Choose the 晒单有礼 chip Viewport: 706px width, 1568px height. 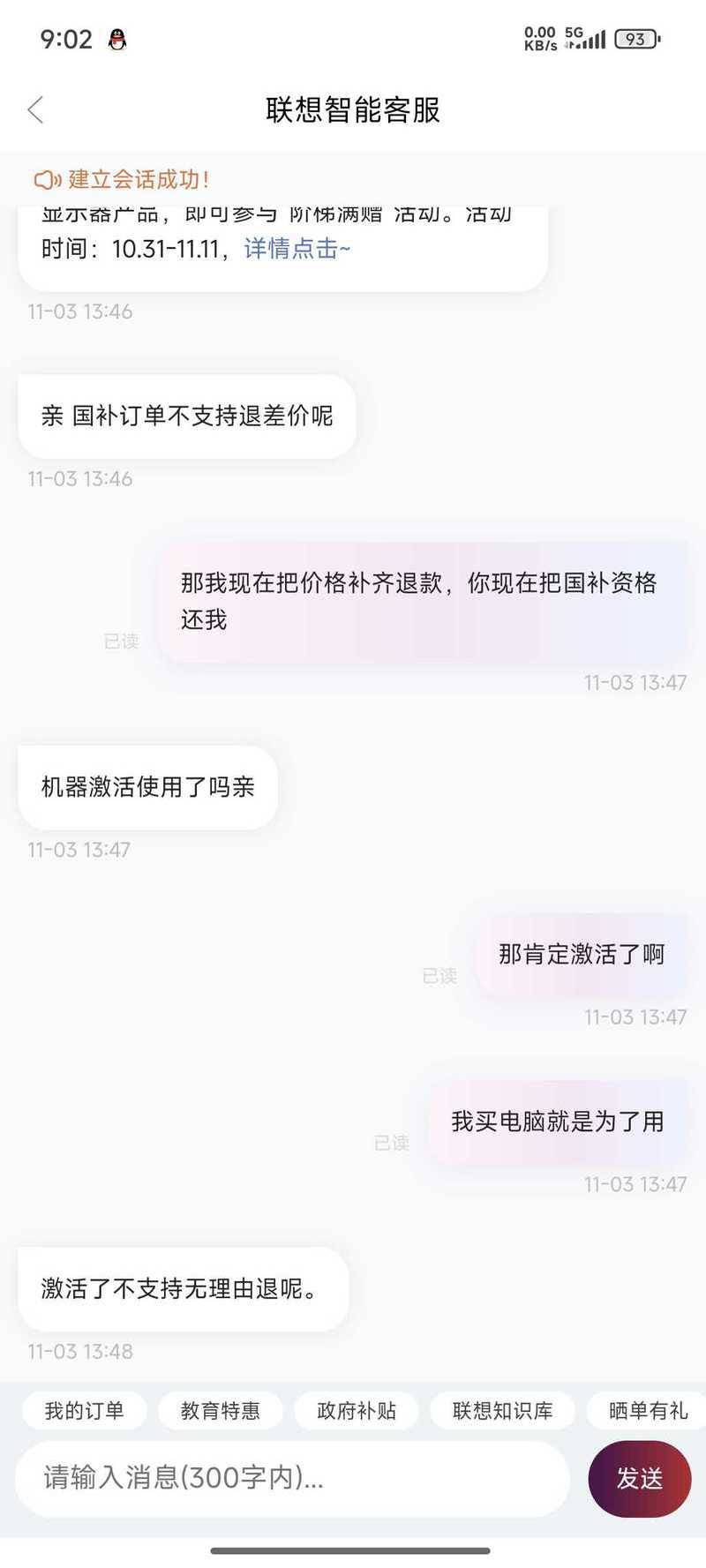647,1411
